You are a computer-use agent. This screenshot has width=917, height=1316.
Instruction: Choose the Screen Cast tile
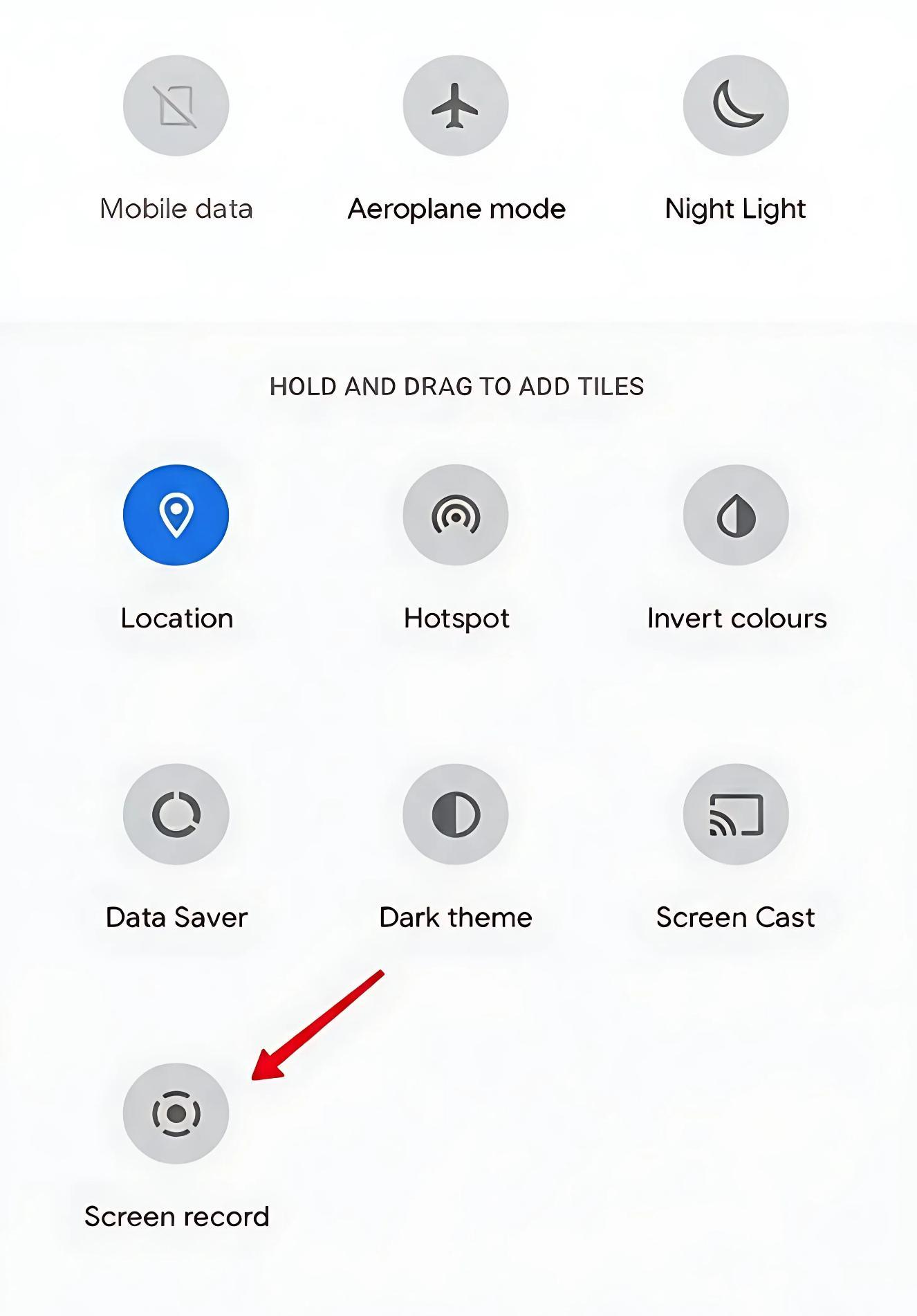(736, 814)
